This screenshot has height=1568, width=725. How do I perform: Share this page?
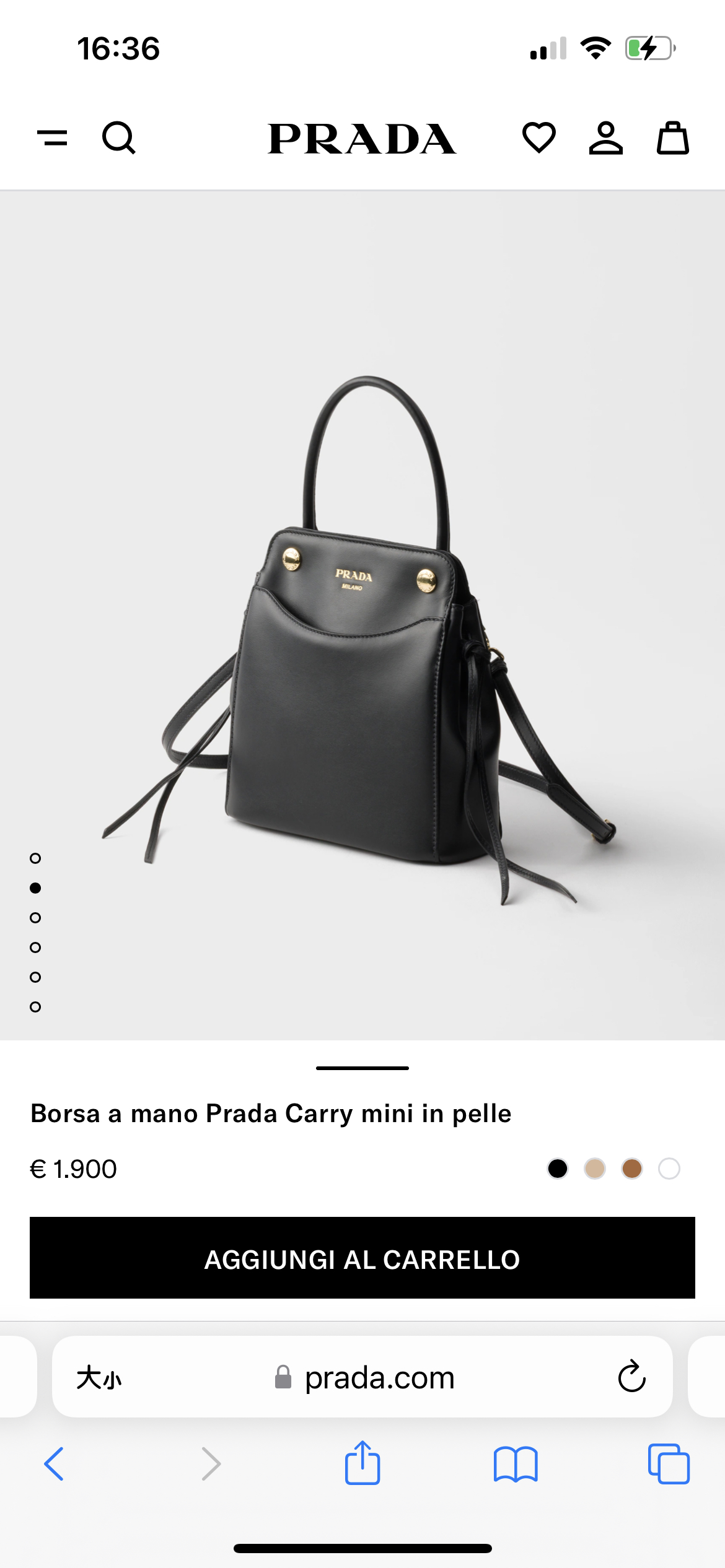[x=362, y=1463]
